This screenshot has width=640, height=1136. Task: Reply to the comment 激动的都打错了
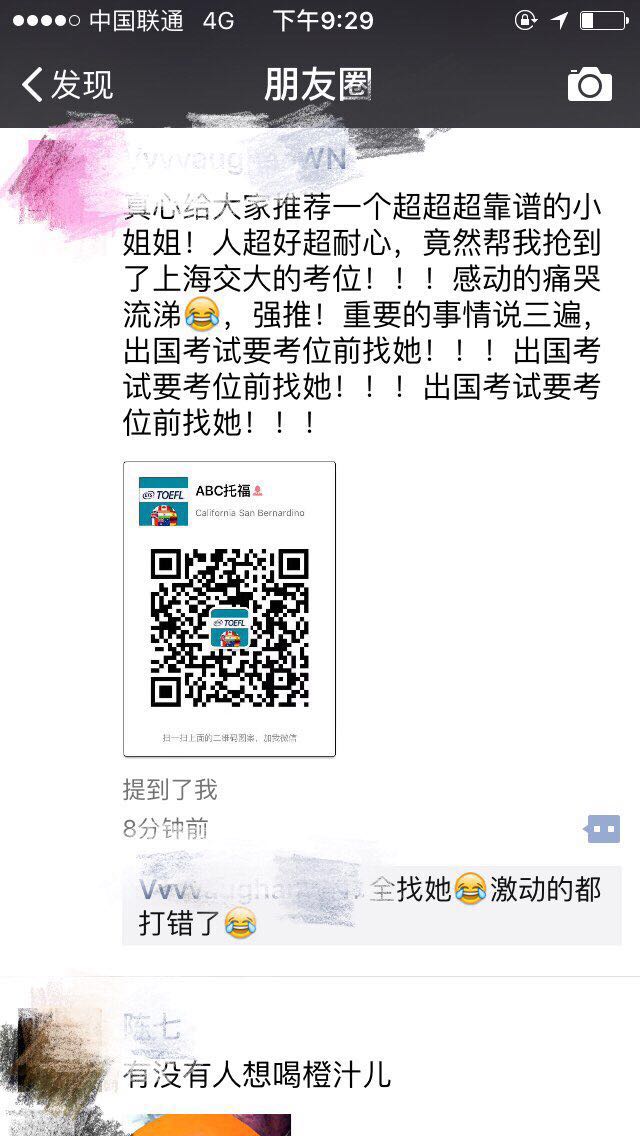[370, 905]
